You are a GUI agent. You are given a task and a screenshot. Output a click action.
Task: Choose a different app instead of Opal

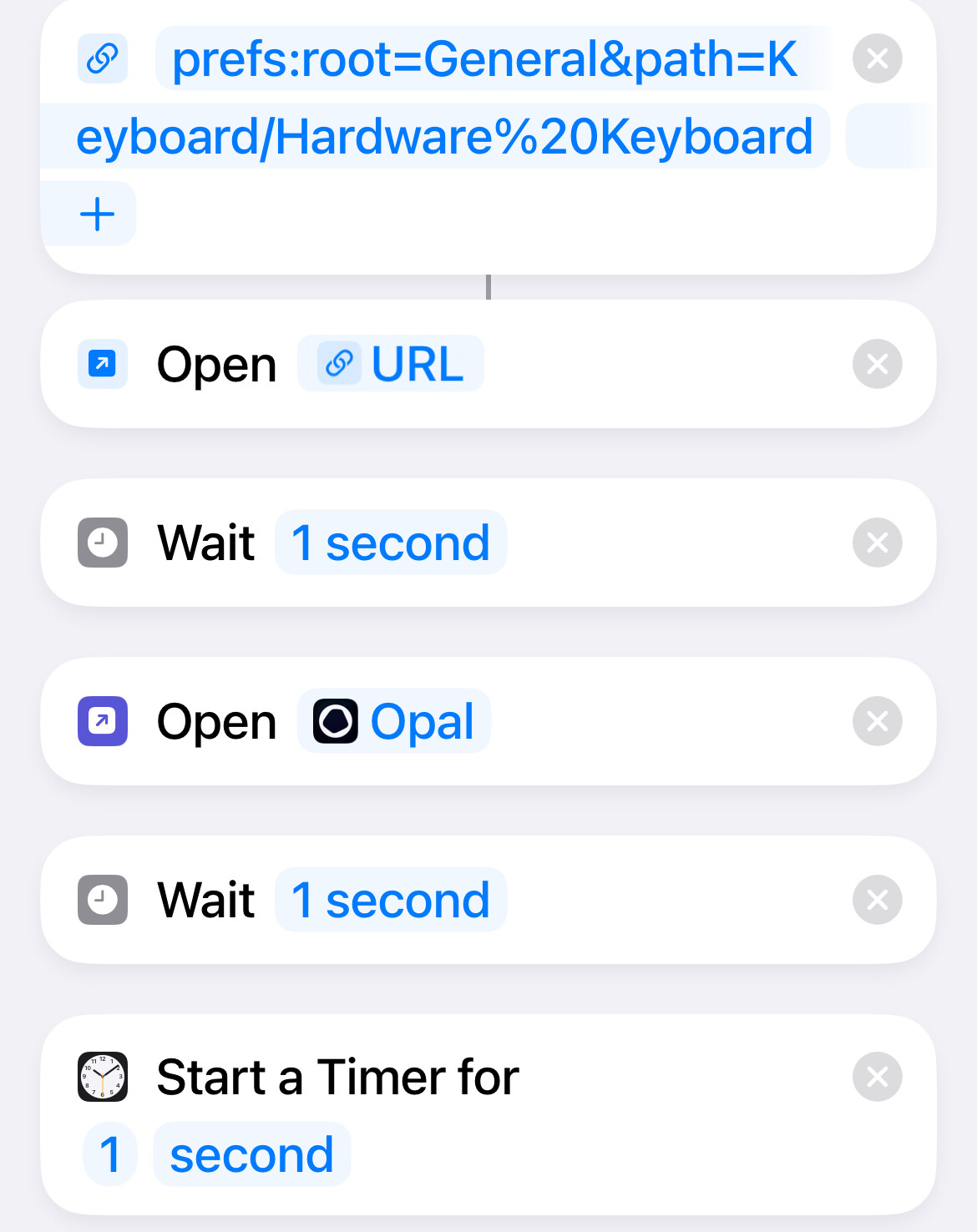pos(394,721)
